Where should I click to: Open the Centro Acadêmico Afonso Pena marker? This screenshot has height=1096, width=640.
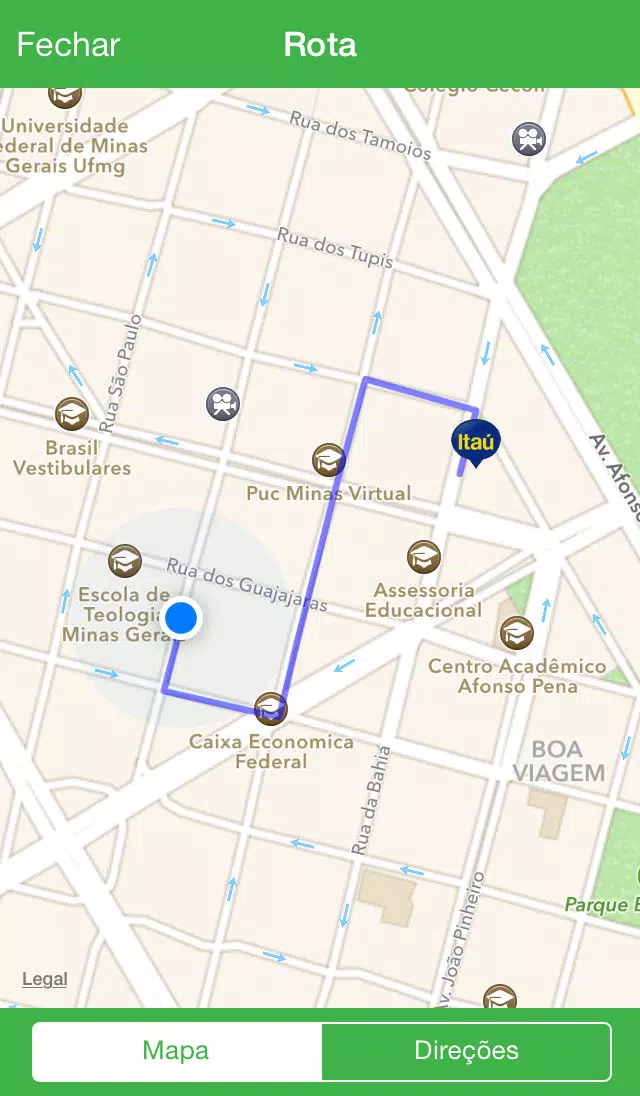point(516,633)
